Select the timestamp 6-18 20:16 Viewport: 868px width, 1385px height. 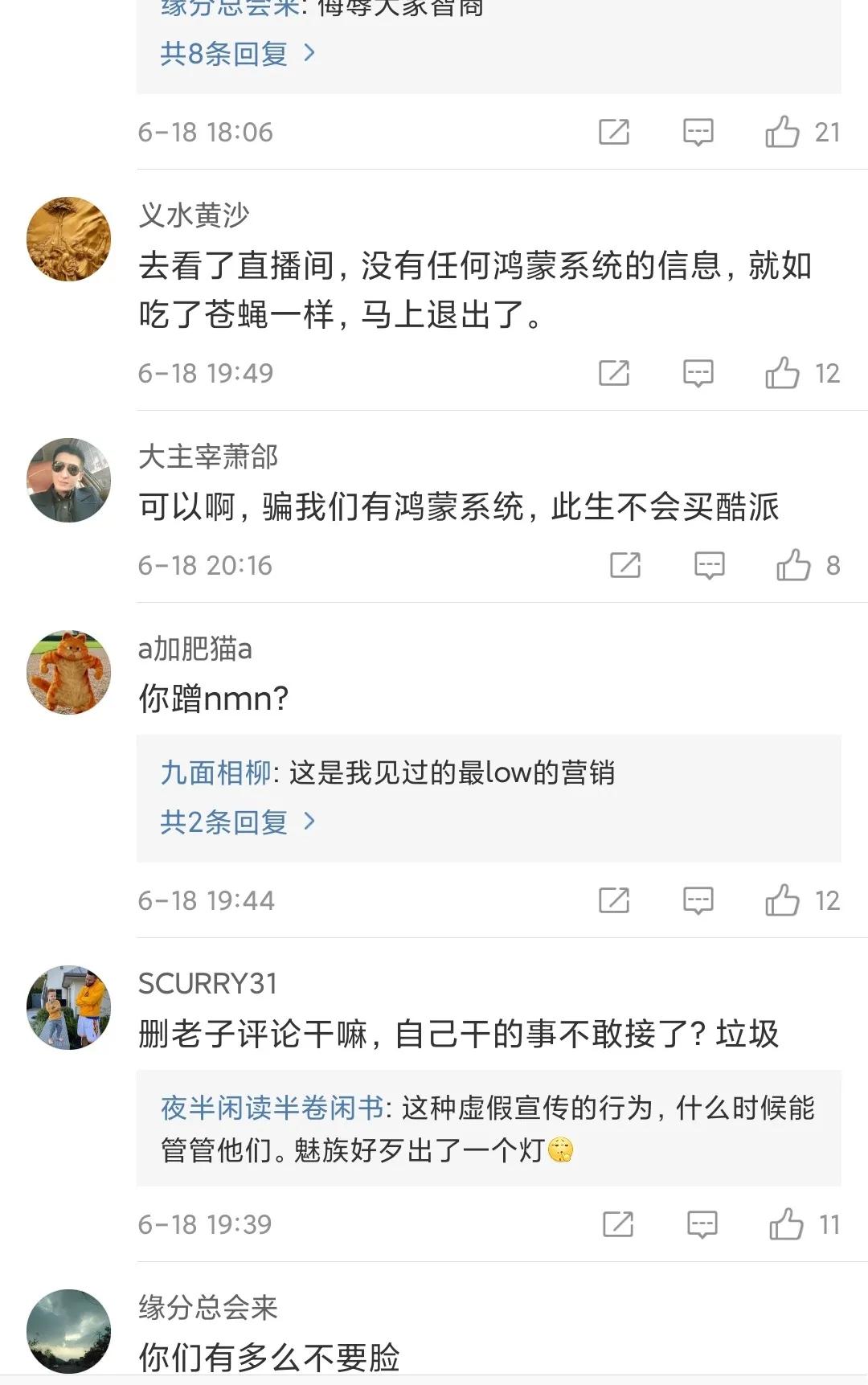(x=206, y=565)
